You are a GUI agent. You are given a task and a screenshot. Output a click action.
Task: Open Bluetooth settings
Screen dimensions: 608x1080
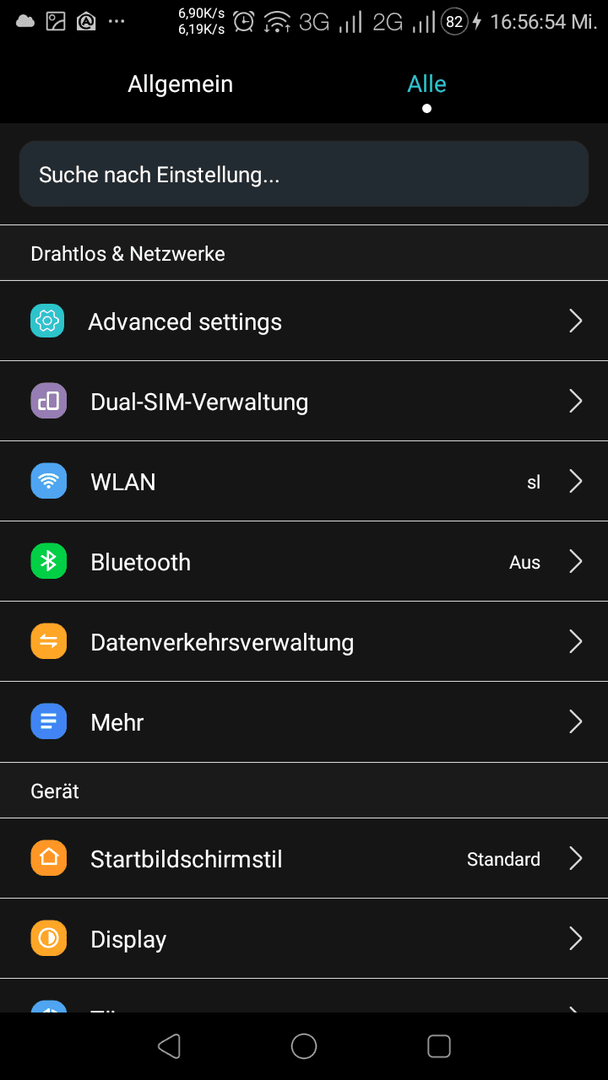point(304,562)
